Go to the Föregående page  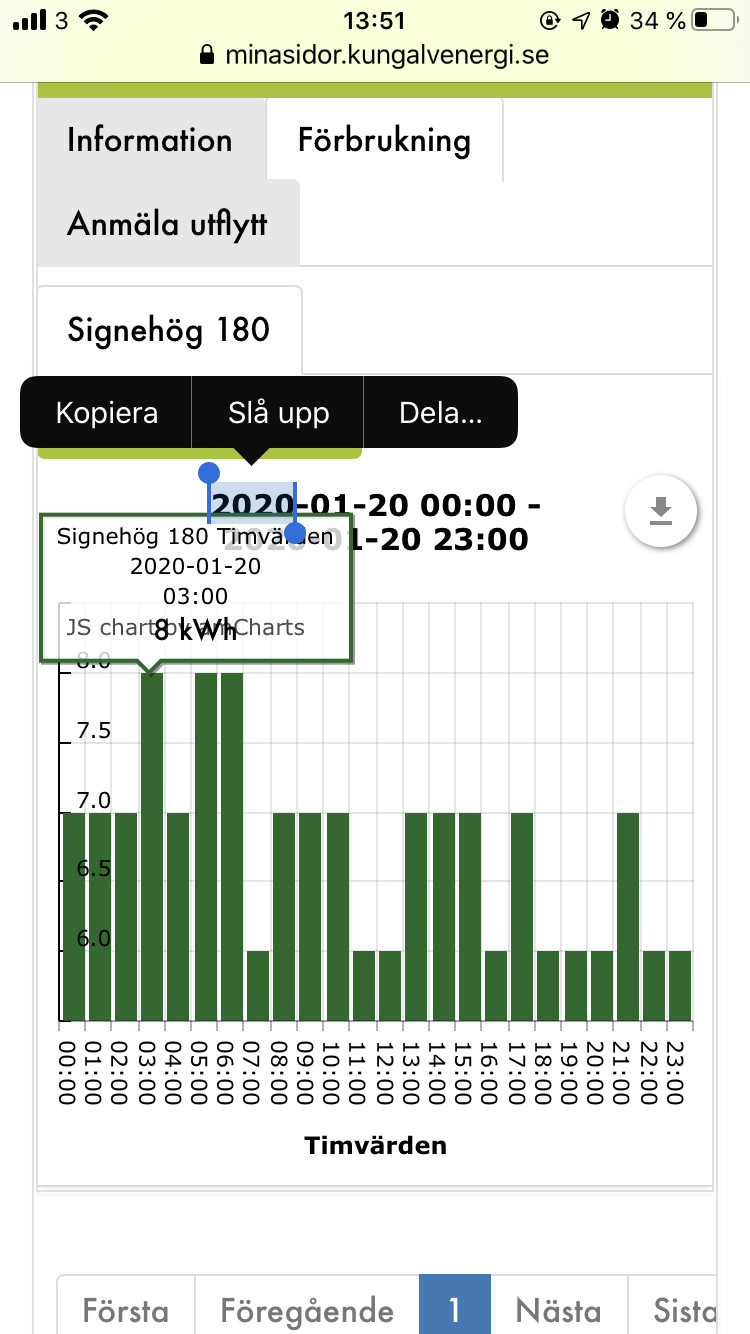307,1310
